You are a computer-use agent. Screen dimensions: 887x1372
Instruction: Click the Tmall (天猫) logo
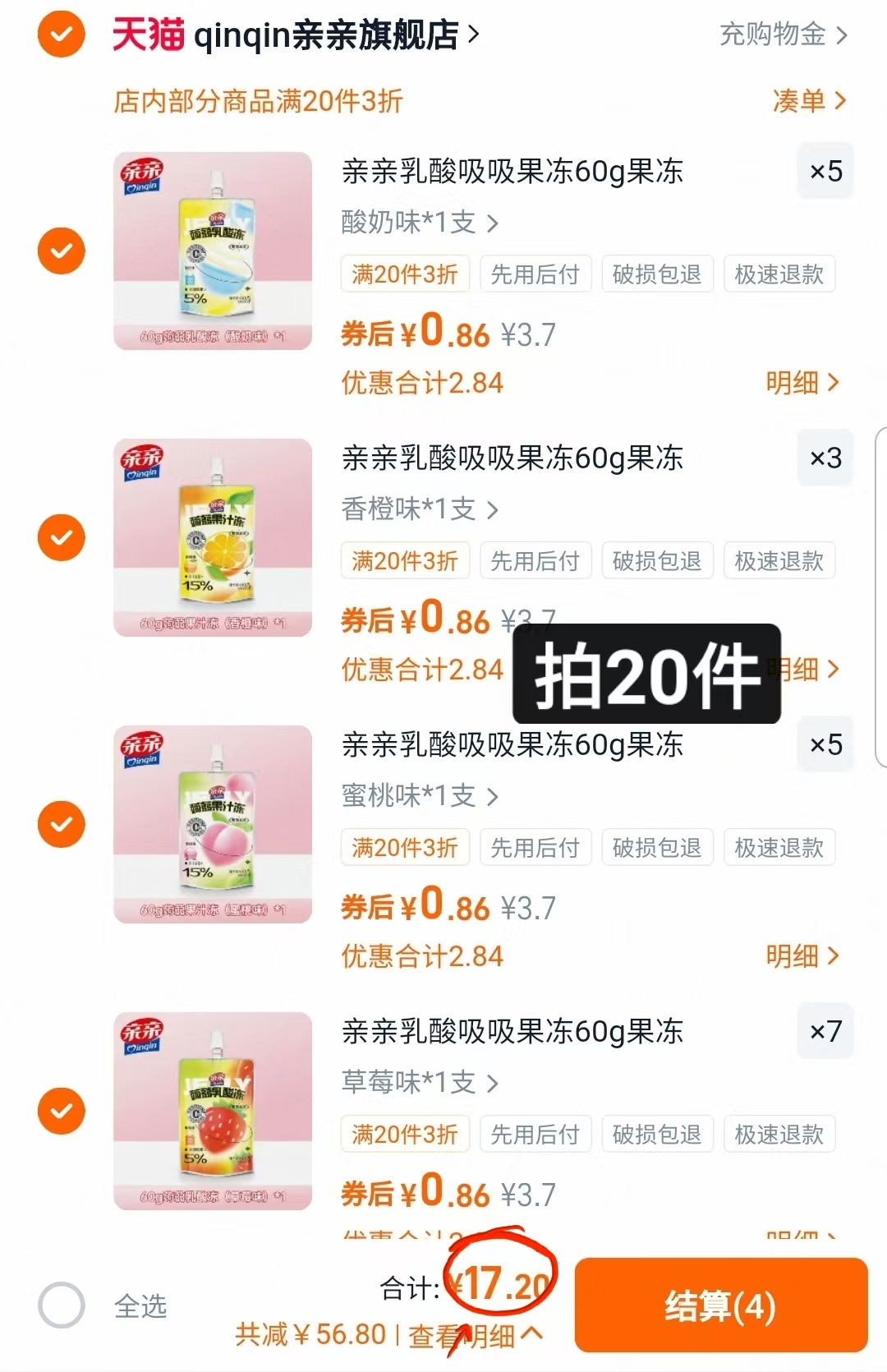point(146,35)
